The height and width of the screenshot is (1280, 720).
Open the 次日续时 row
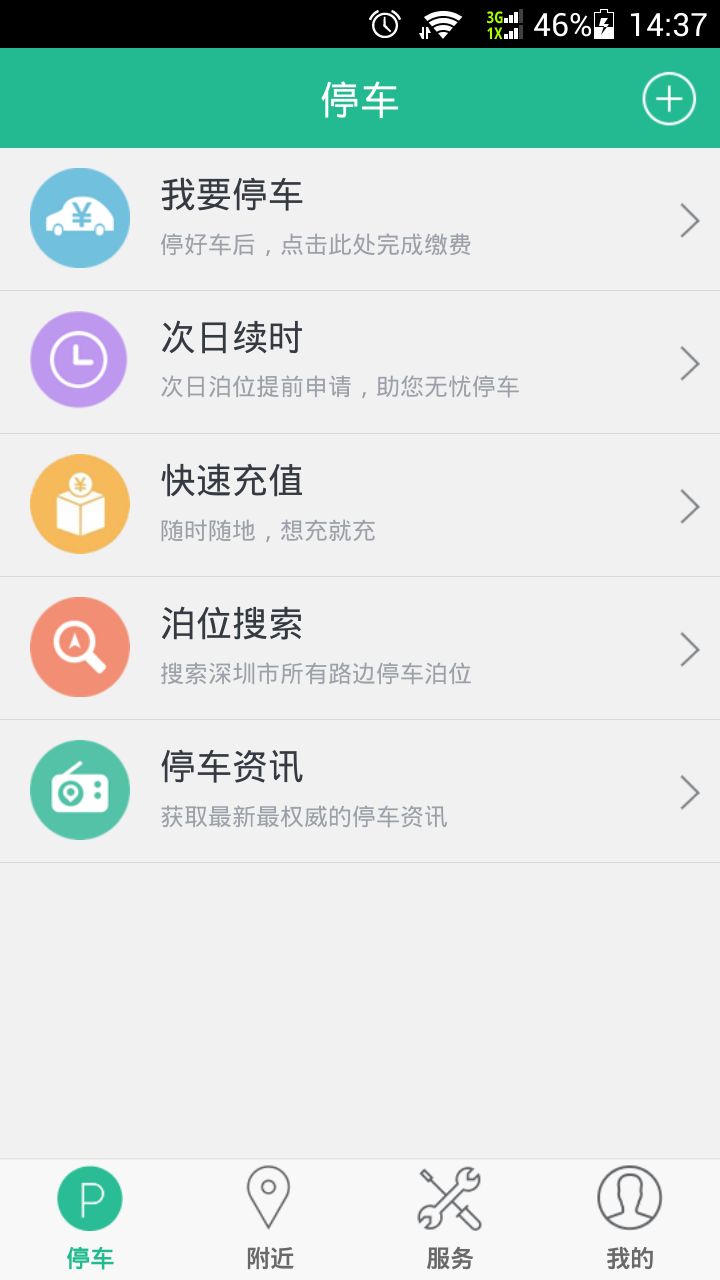pyautogui.click(x=360, y=362)
